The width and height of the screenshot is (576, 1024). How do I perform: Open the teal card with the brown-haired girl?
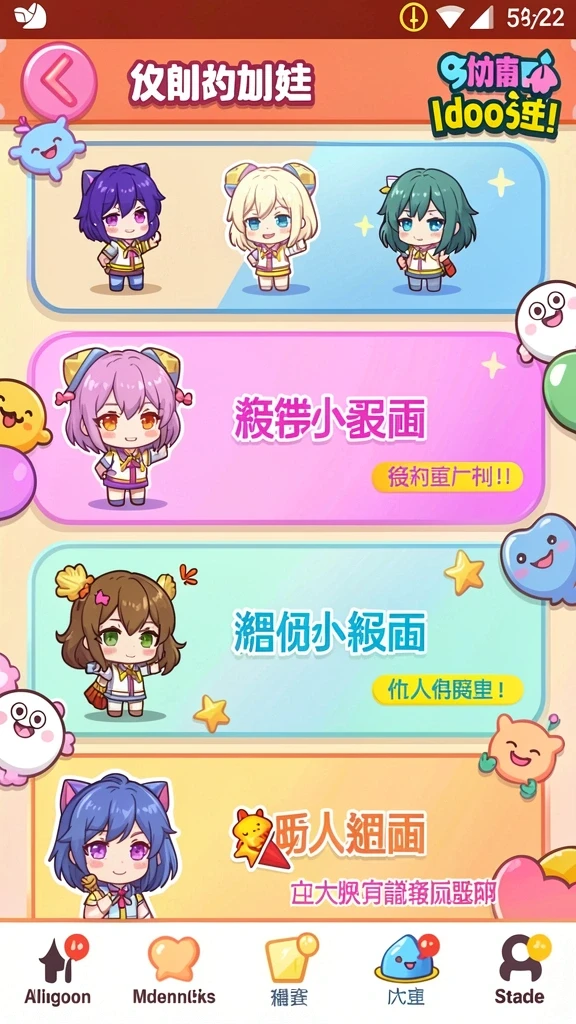click(x=287, y=641)
